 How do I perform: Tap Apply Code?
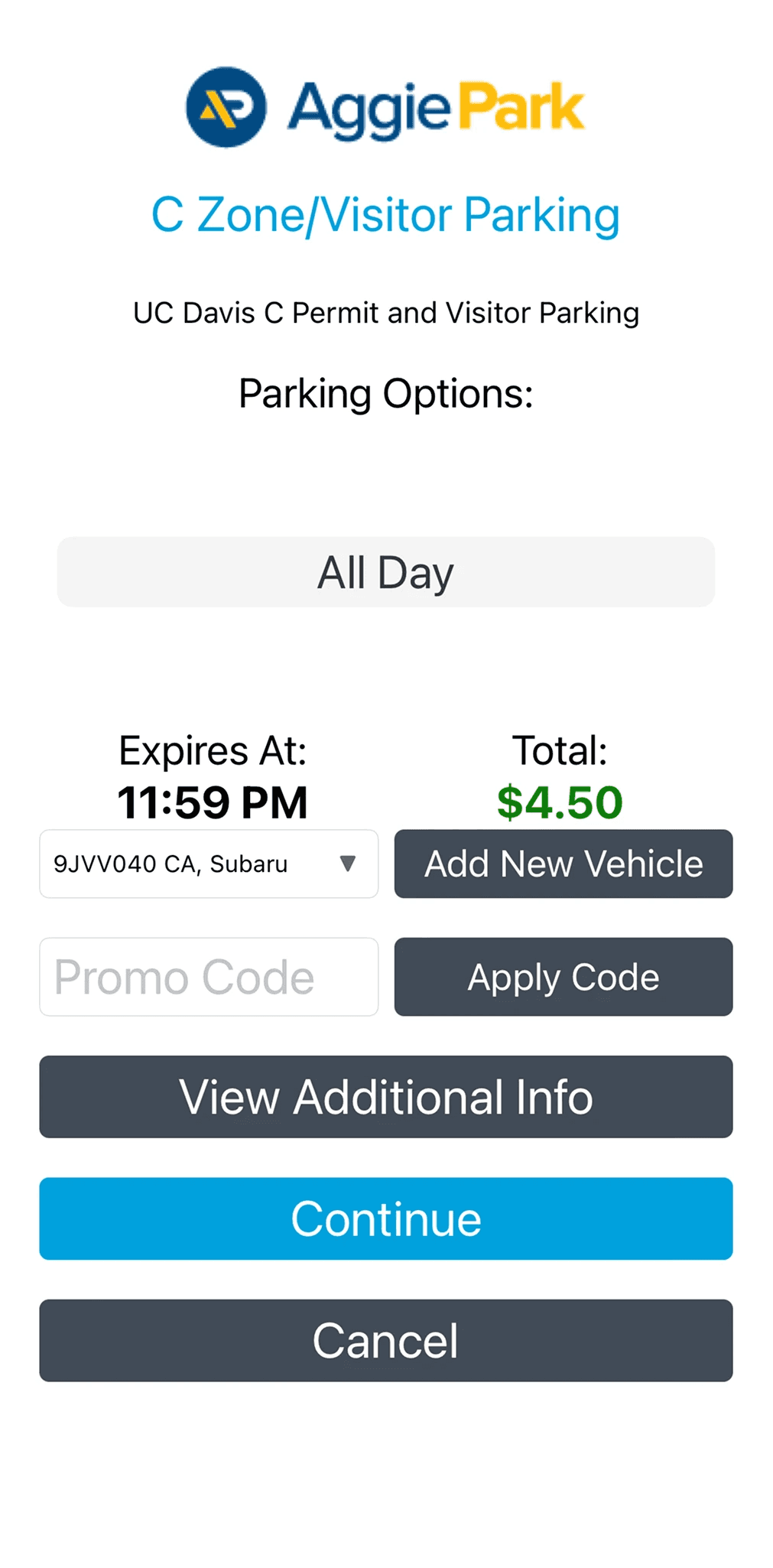[564, 977]
